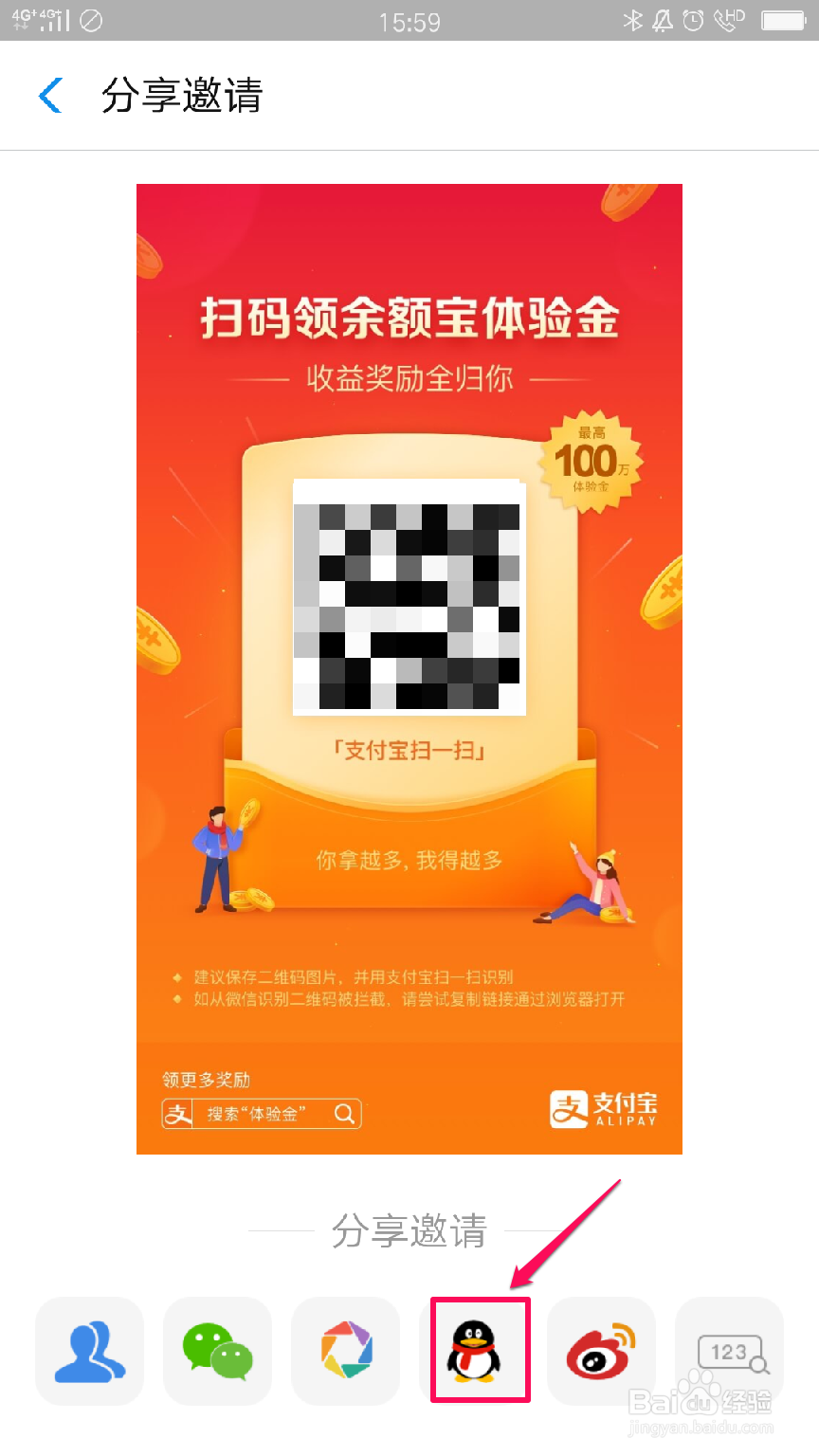The image size is (819, 1456).
Task: Save poster using the gallery icon
Action: coord(345,1350)
